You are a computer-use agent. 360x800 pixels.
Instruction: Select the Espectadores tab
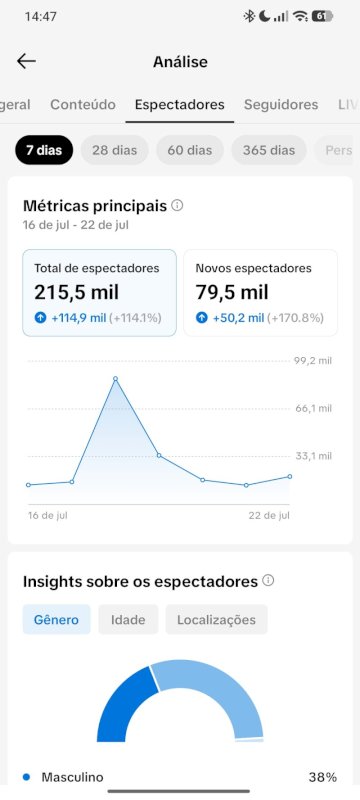tap(179, 105)
